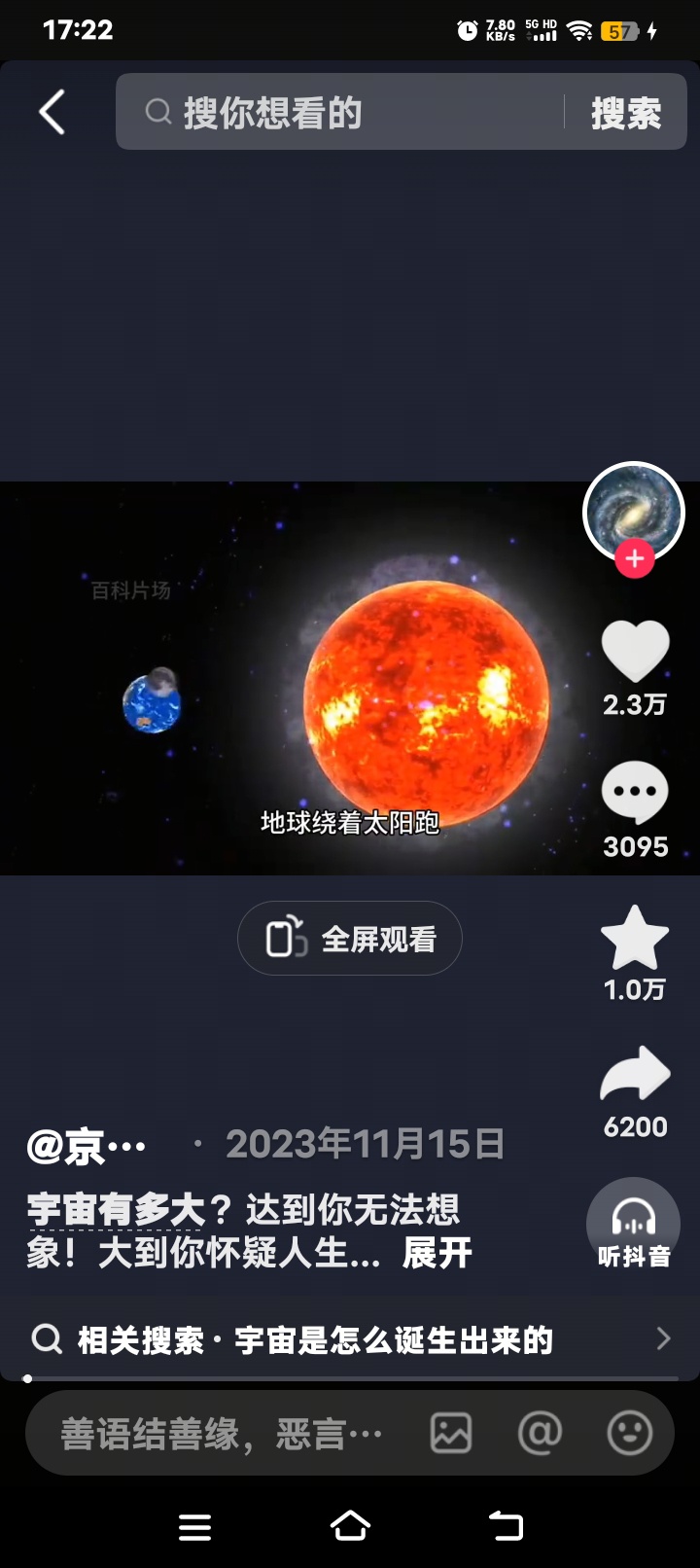Go to the system home screen
This screenshot has height=1568, width=700.
[350, 1526]
